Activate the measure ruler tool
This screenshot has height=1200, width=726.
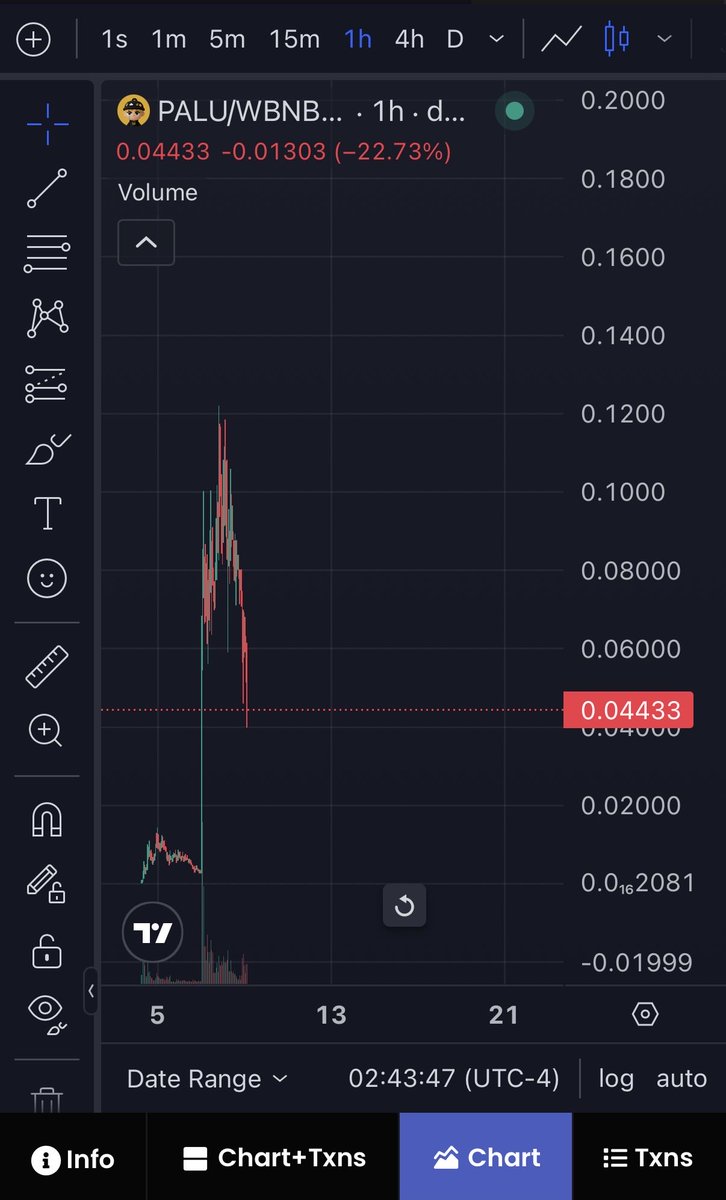(x=47, y=667)
